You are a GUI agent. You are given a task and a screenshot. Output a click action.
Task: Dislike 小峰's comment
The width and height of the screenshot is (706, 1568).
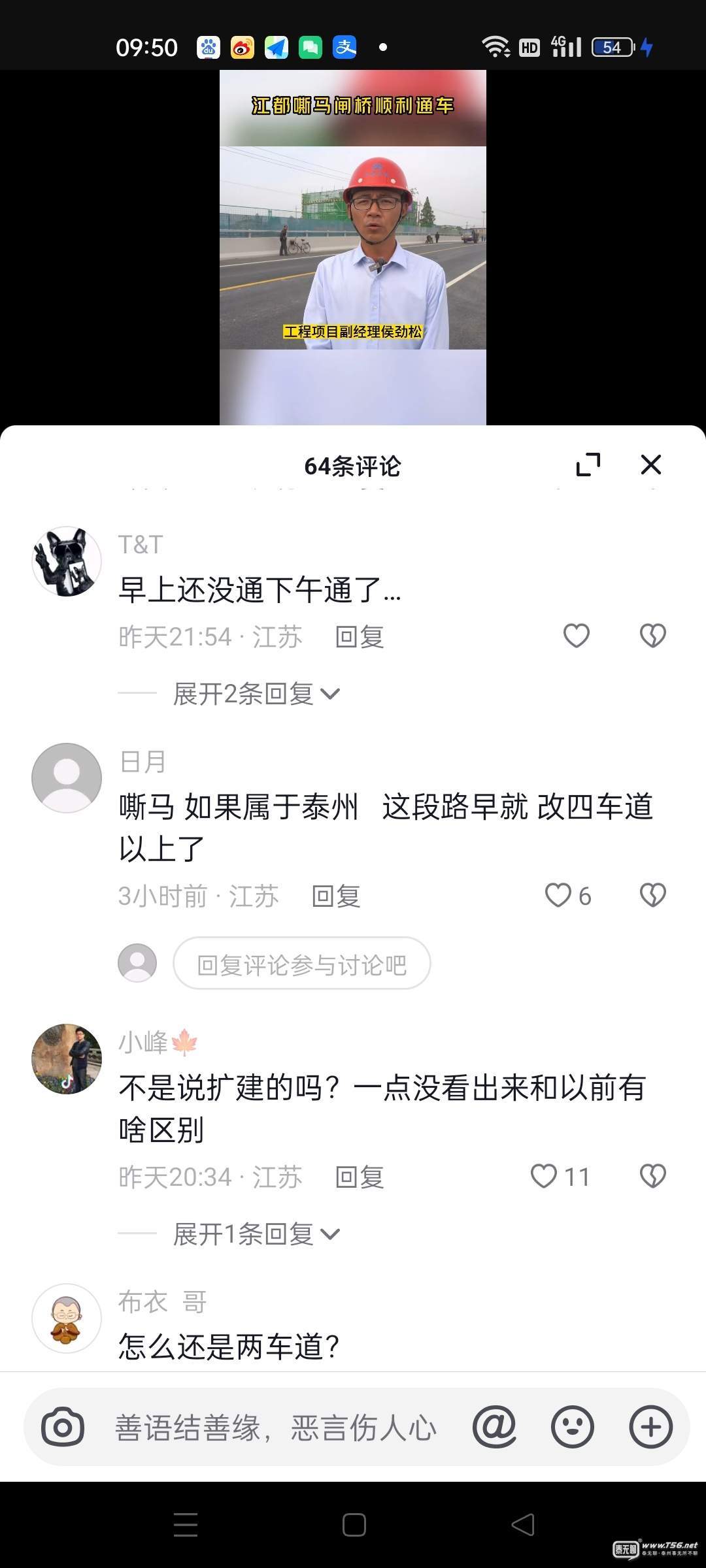tap(652, 1176)
